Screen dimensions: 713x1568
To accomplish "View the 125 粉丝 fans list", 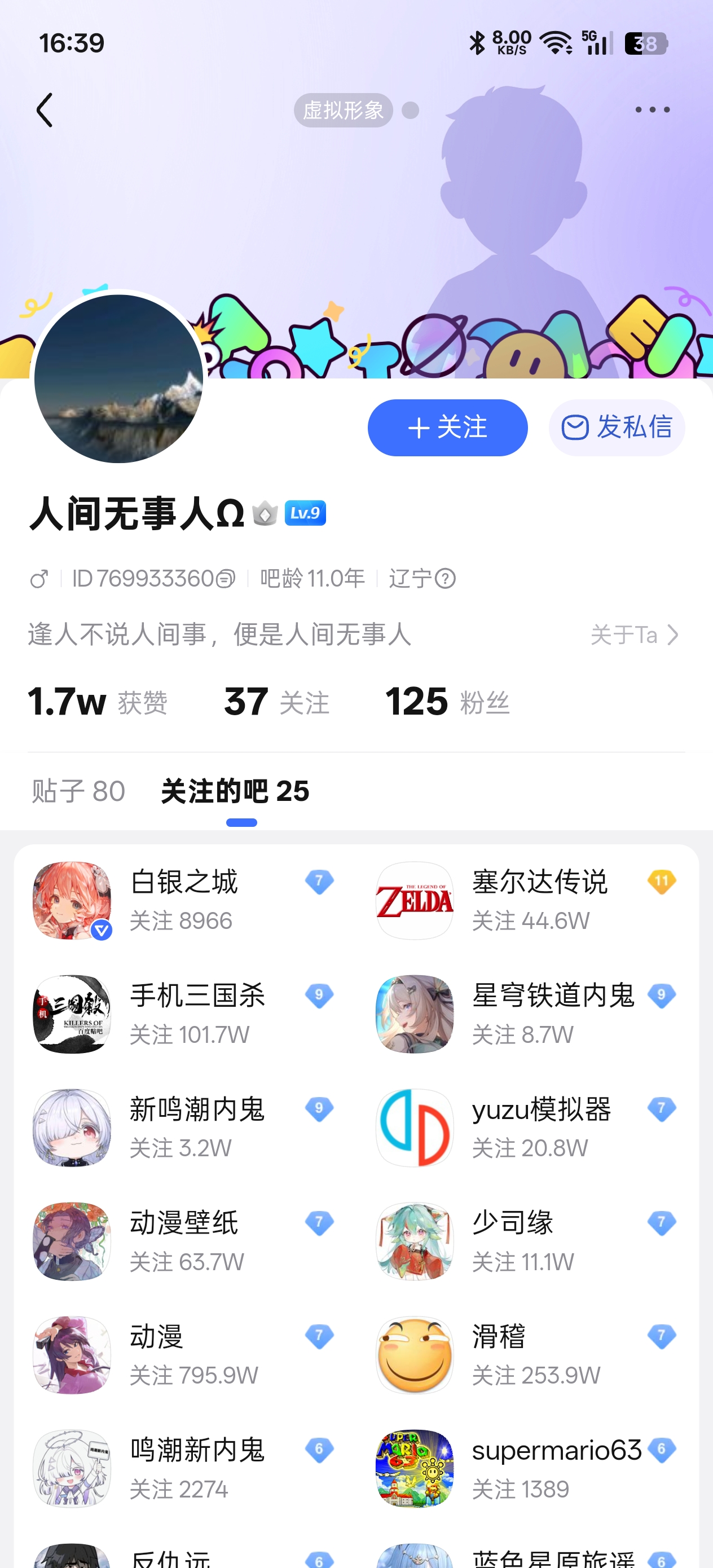I will [x=447, y=701].
